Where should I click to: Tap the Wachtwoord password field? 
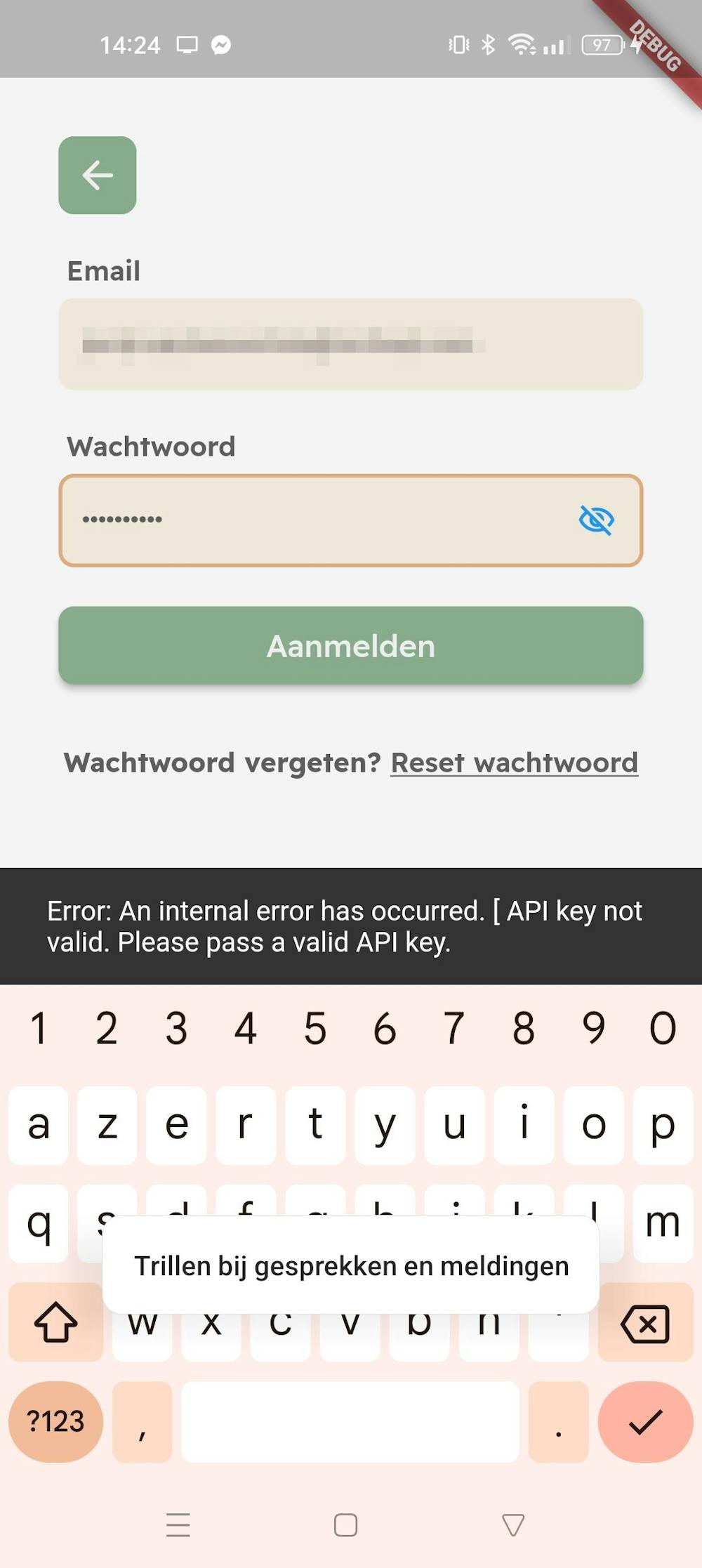click(x=316, y=520)
